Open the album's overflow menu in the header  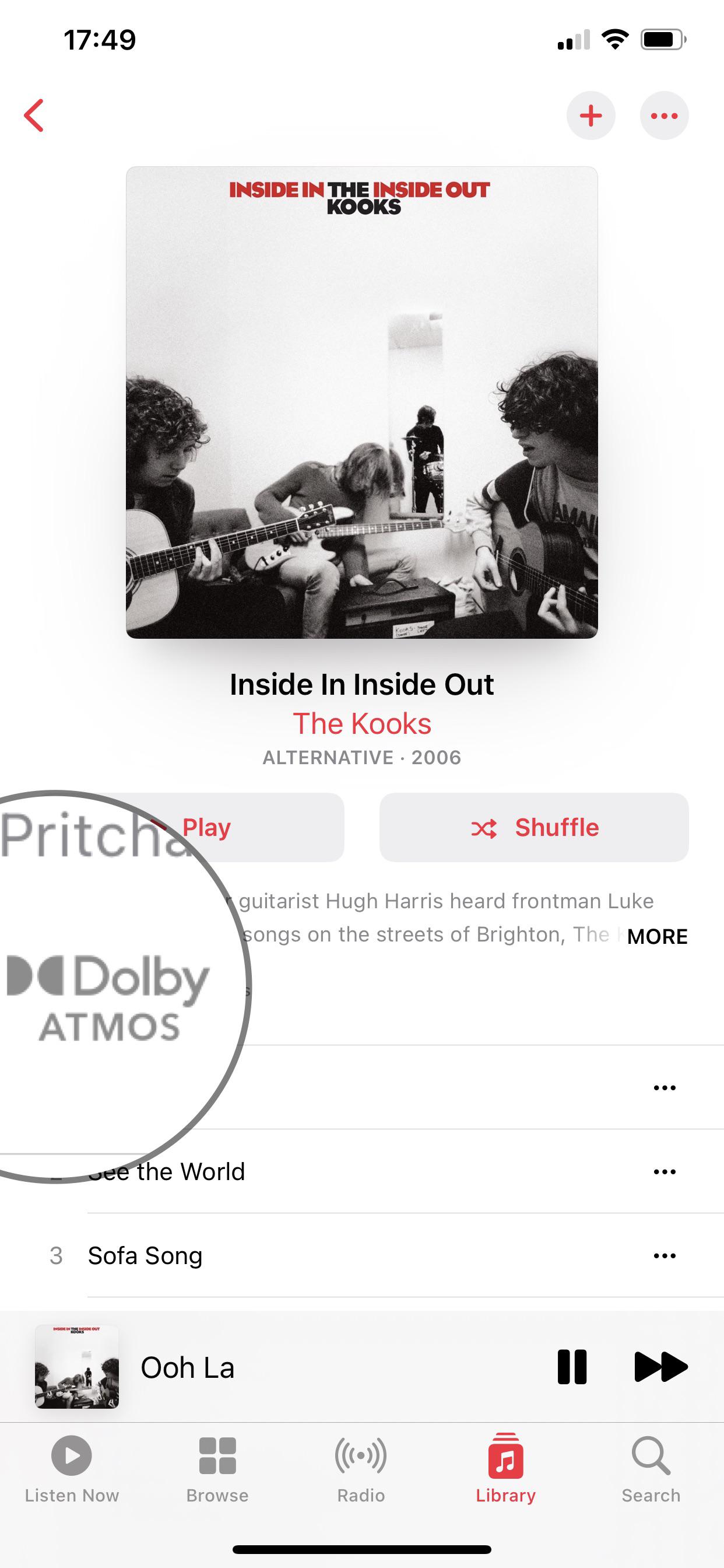click(x=664, y=116)
